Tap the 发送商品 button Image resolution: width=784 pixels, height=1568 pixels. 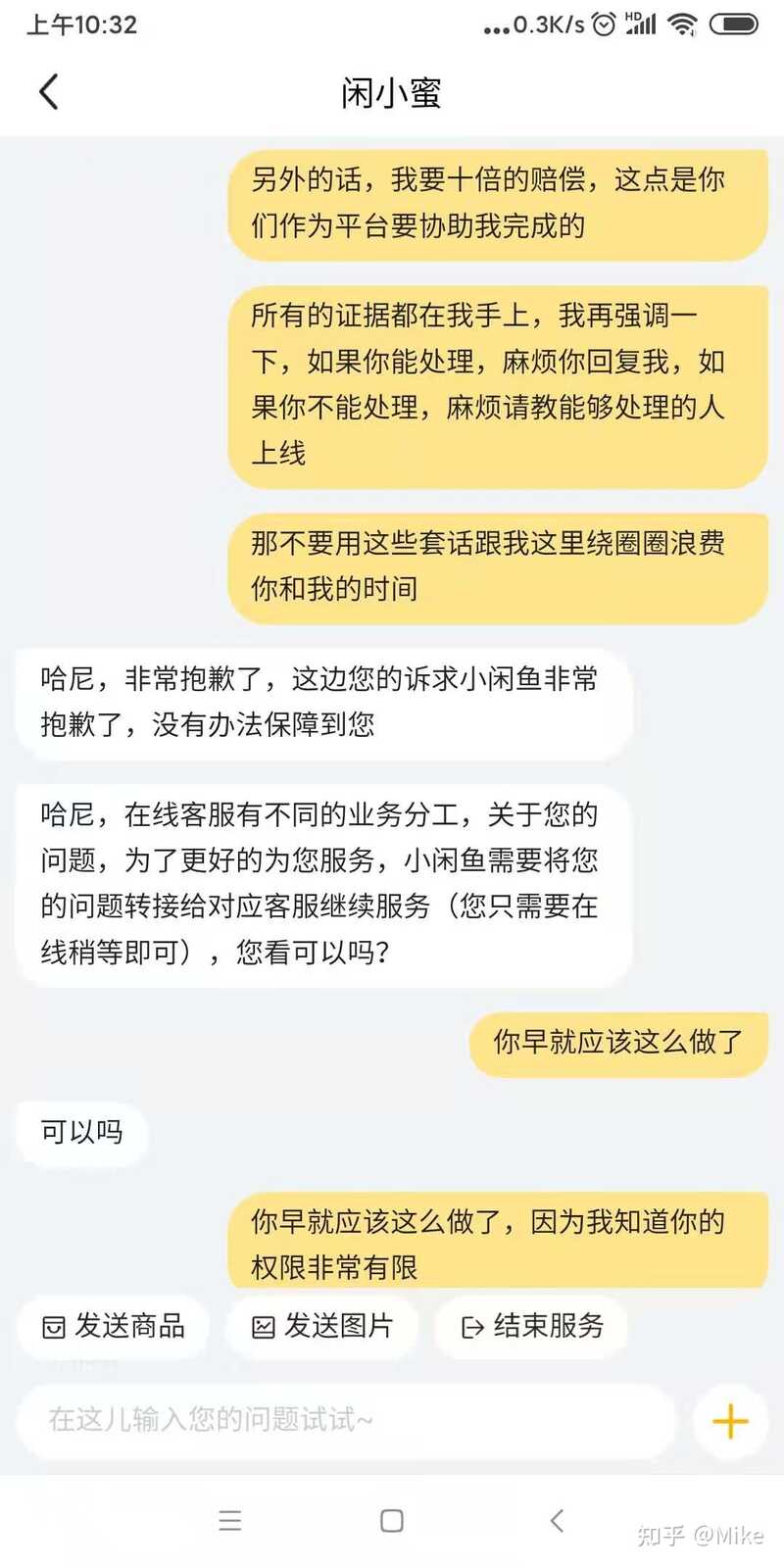click(x=114, y=1327)
